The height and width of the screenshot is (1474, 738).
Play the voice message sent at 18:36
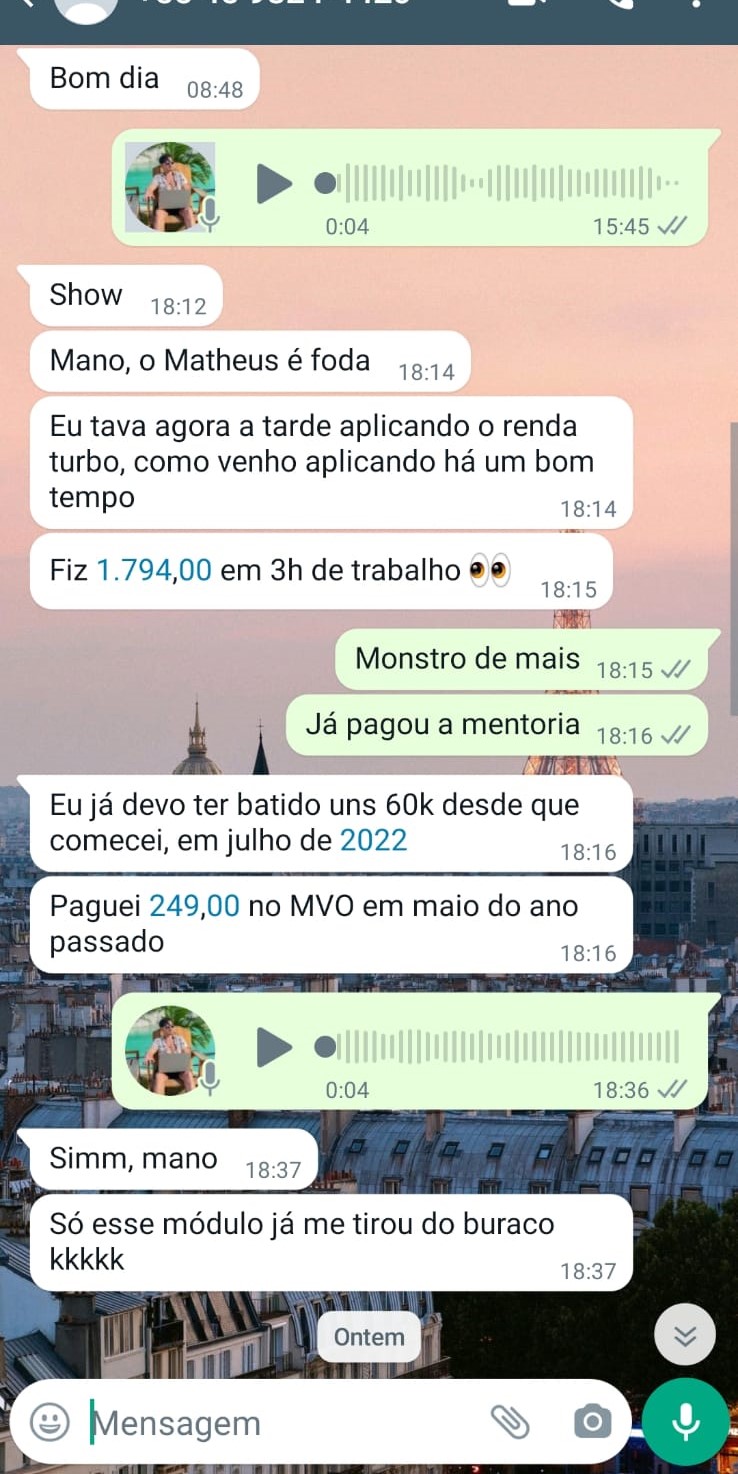tap(273, 1047)
